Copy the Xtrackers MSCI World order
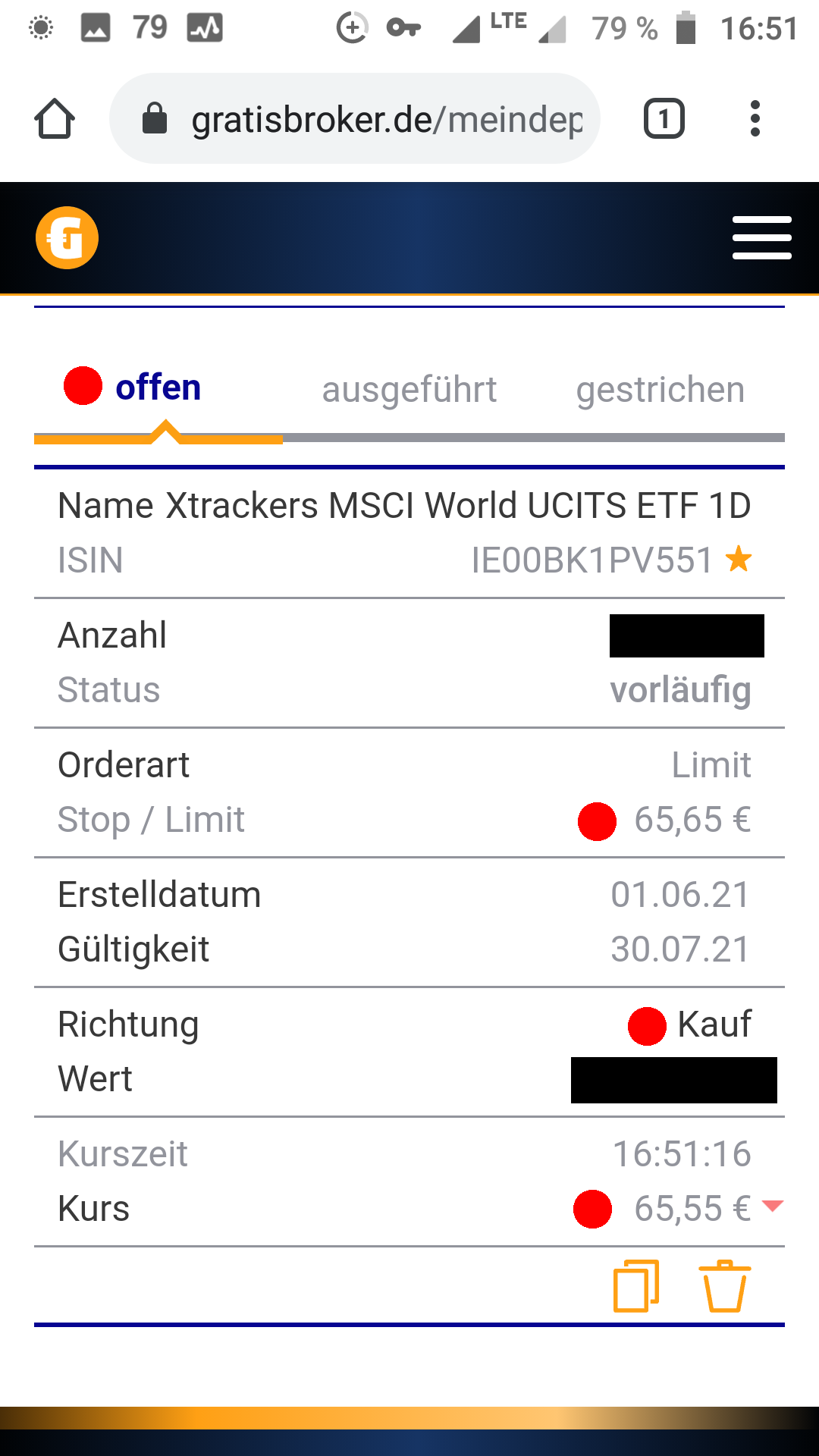This screenshot has width=819, height=1456. (635, 1285)
